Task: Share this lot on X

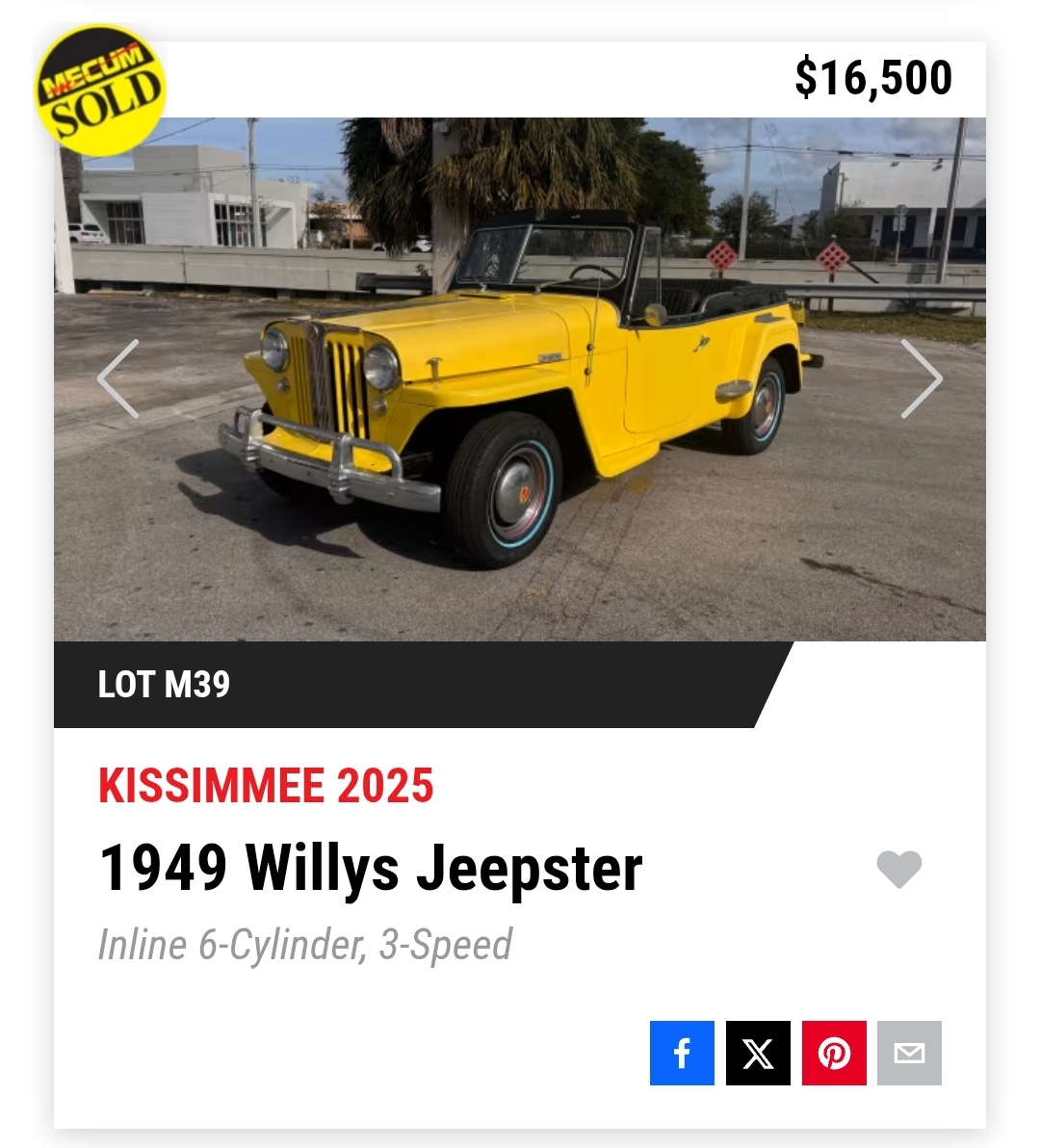Action: coord(758,1053)
